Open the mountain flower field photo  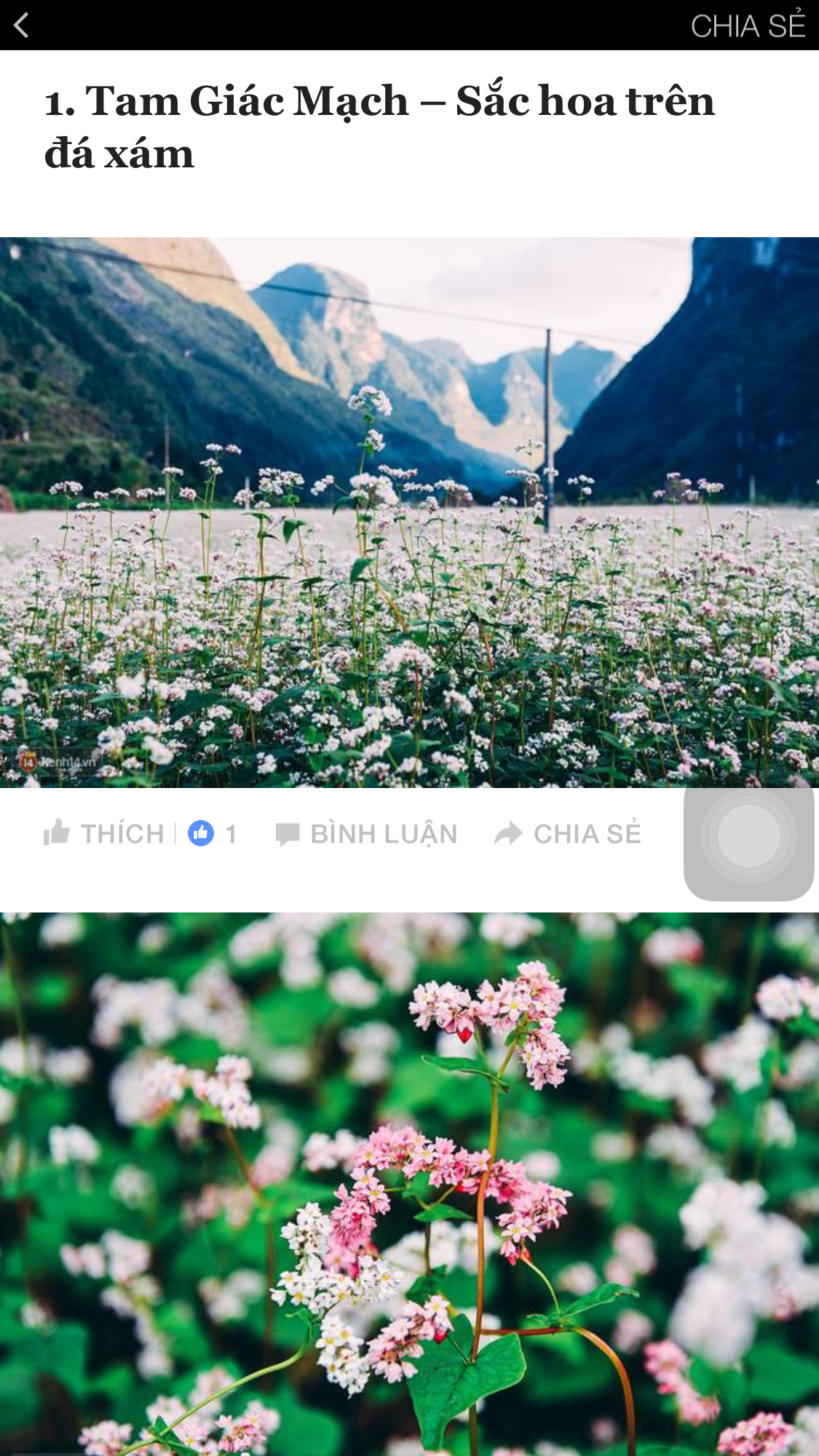[409, 512]
